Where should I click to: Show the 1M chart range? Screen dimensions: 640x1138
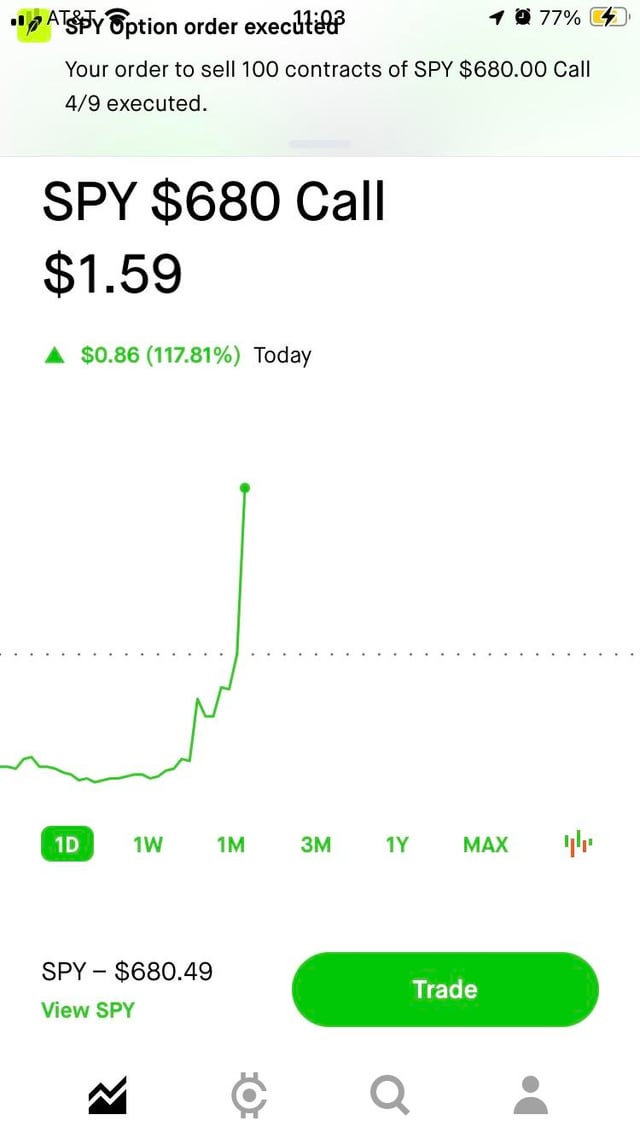click(231, 845)
